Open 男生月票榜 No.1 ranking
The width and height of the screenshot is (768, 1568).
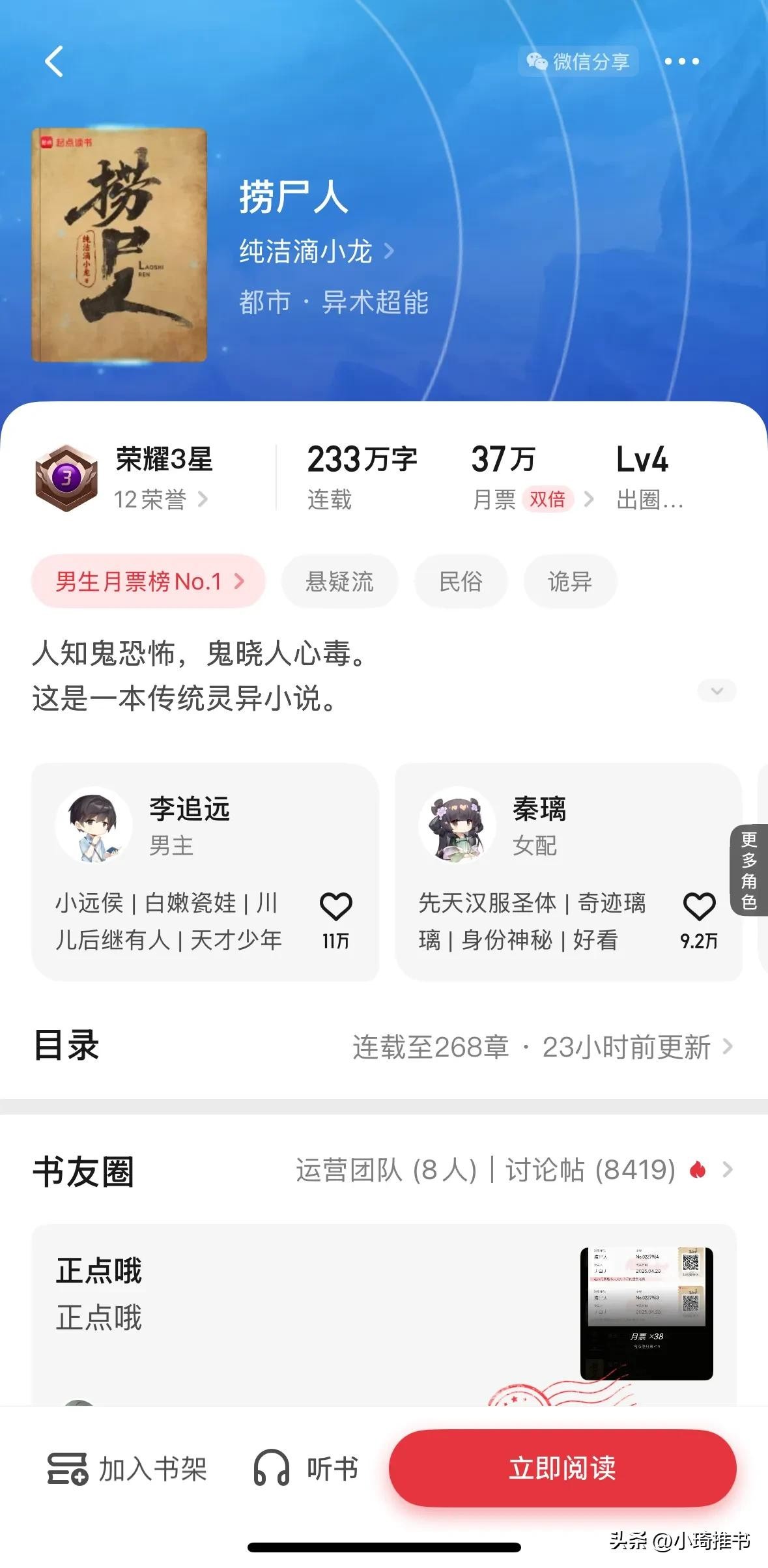(x=149, y=581)
